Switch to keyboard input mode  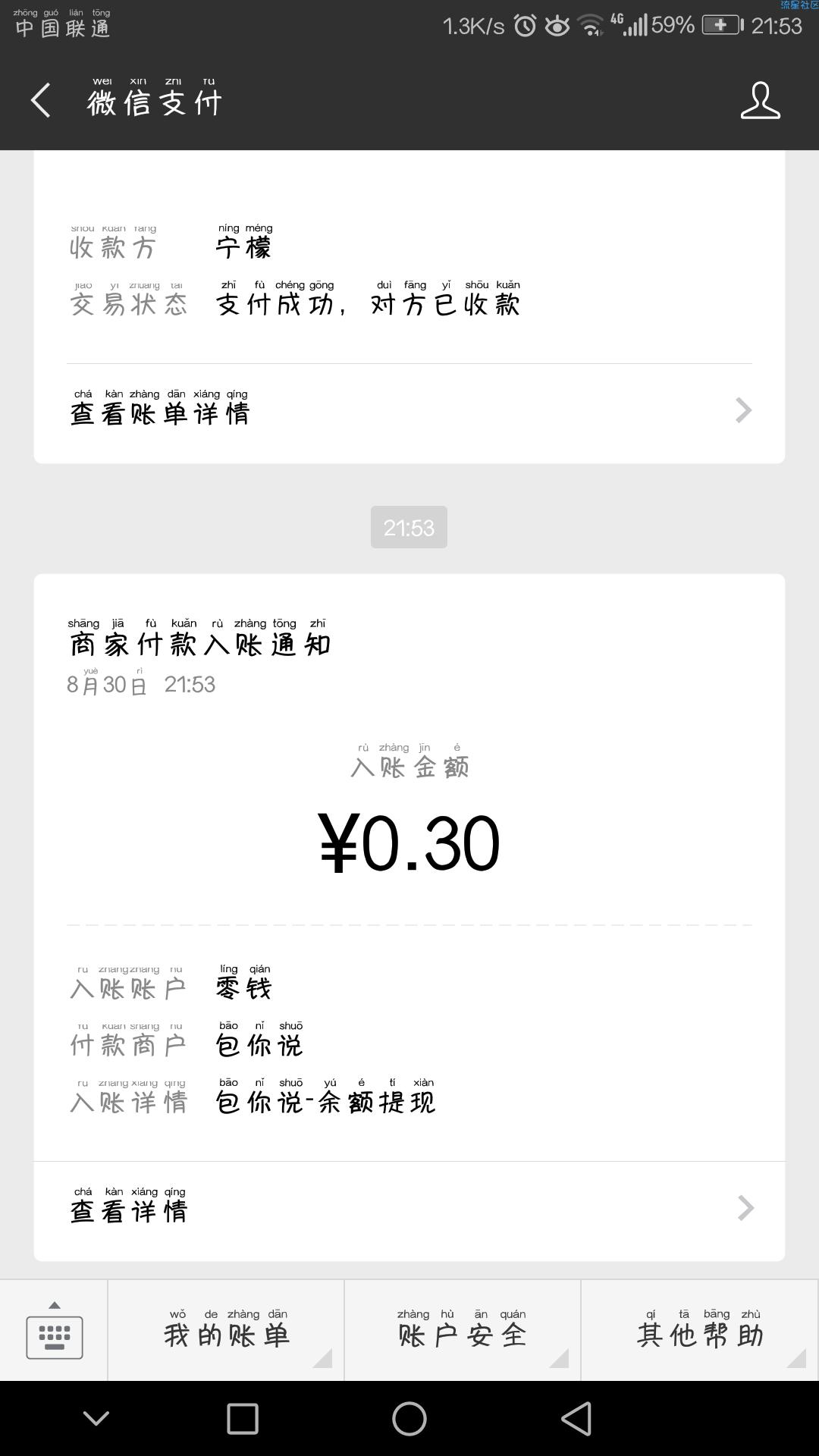coord(55,1331)
